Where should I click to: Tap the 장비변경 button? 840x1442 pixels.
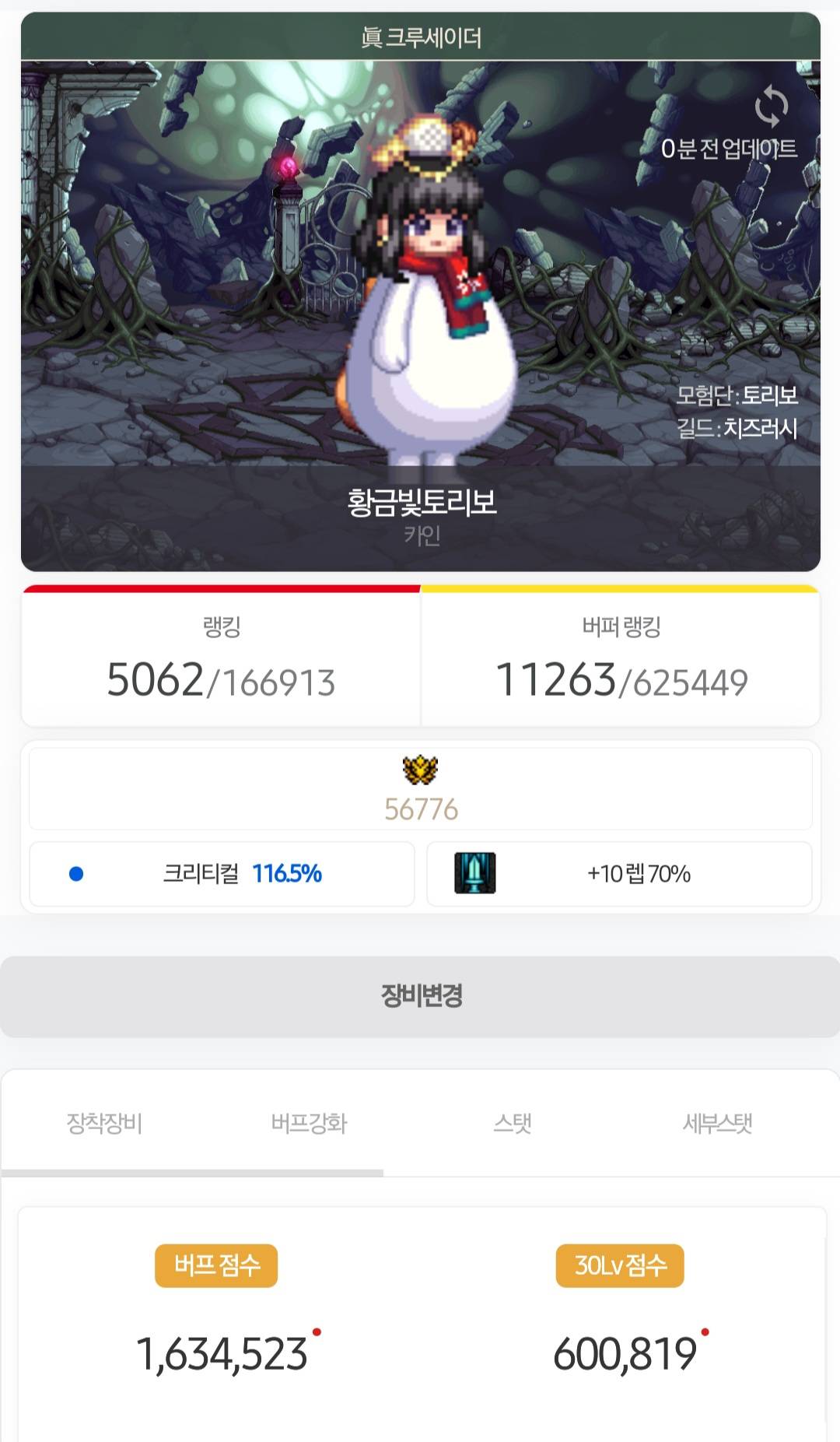pos(420,995)
